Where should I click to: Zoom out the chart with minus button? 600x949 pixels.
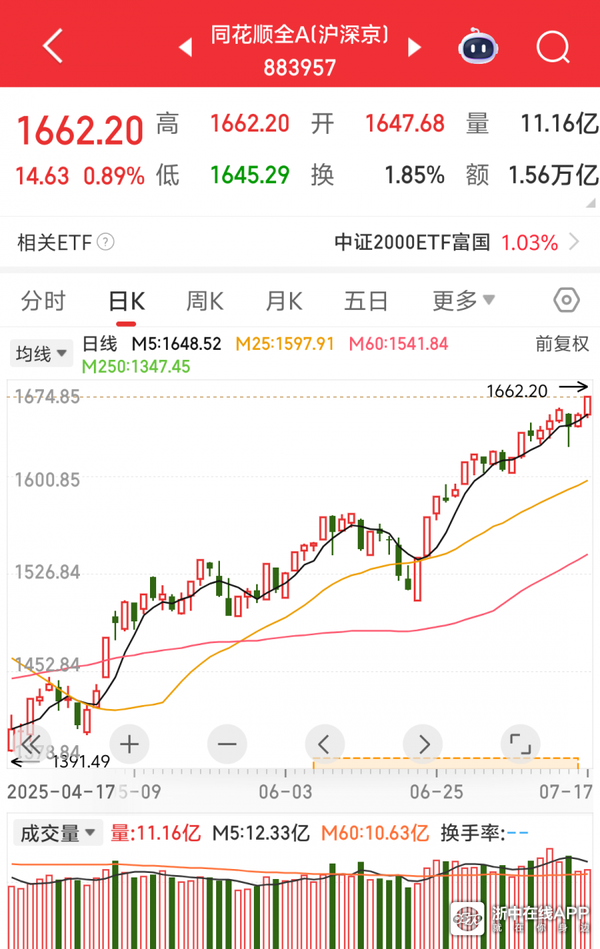coord(227,744)
